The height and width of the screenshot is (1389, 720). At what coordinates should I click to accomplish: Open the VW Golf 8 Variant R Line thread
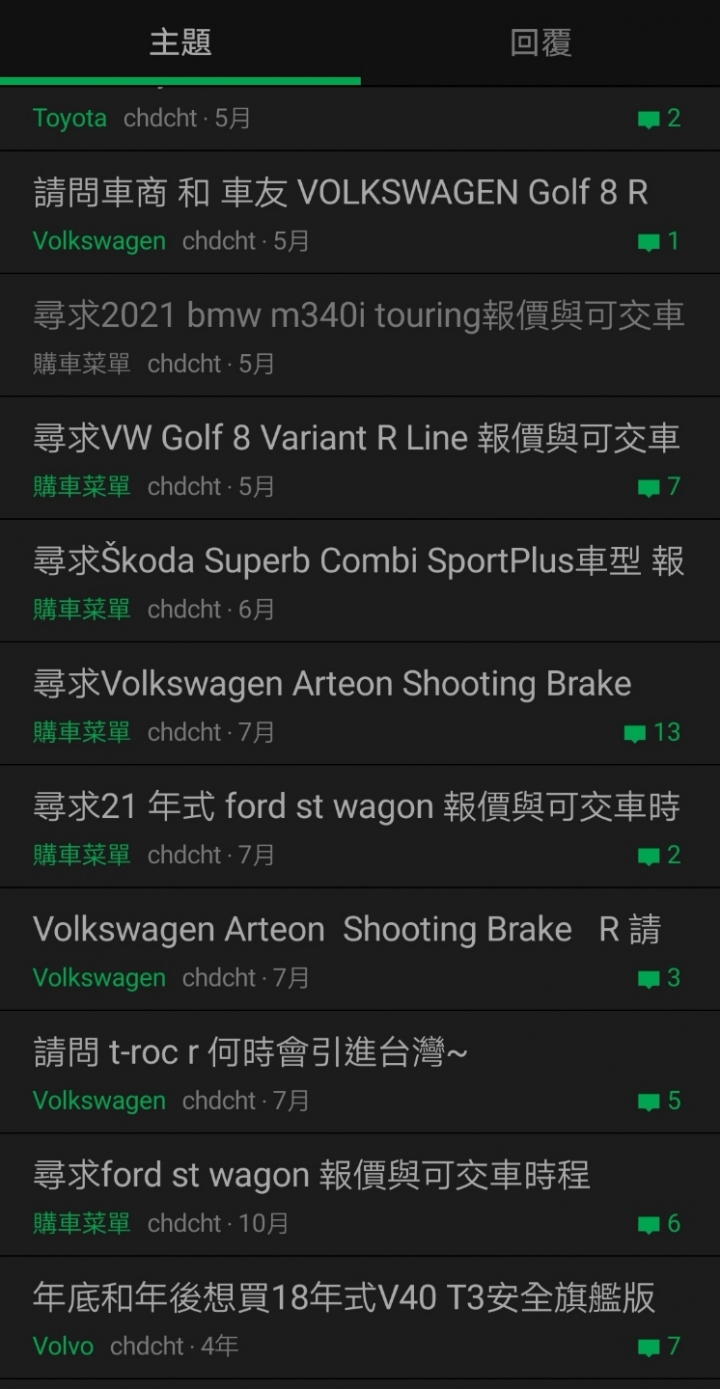pyautogui.click(x=360, y=458)
